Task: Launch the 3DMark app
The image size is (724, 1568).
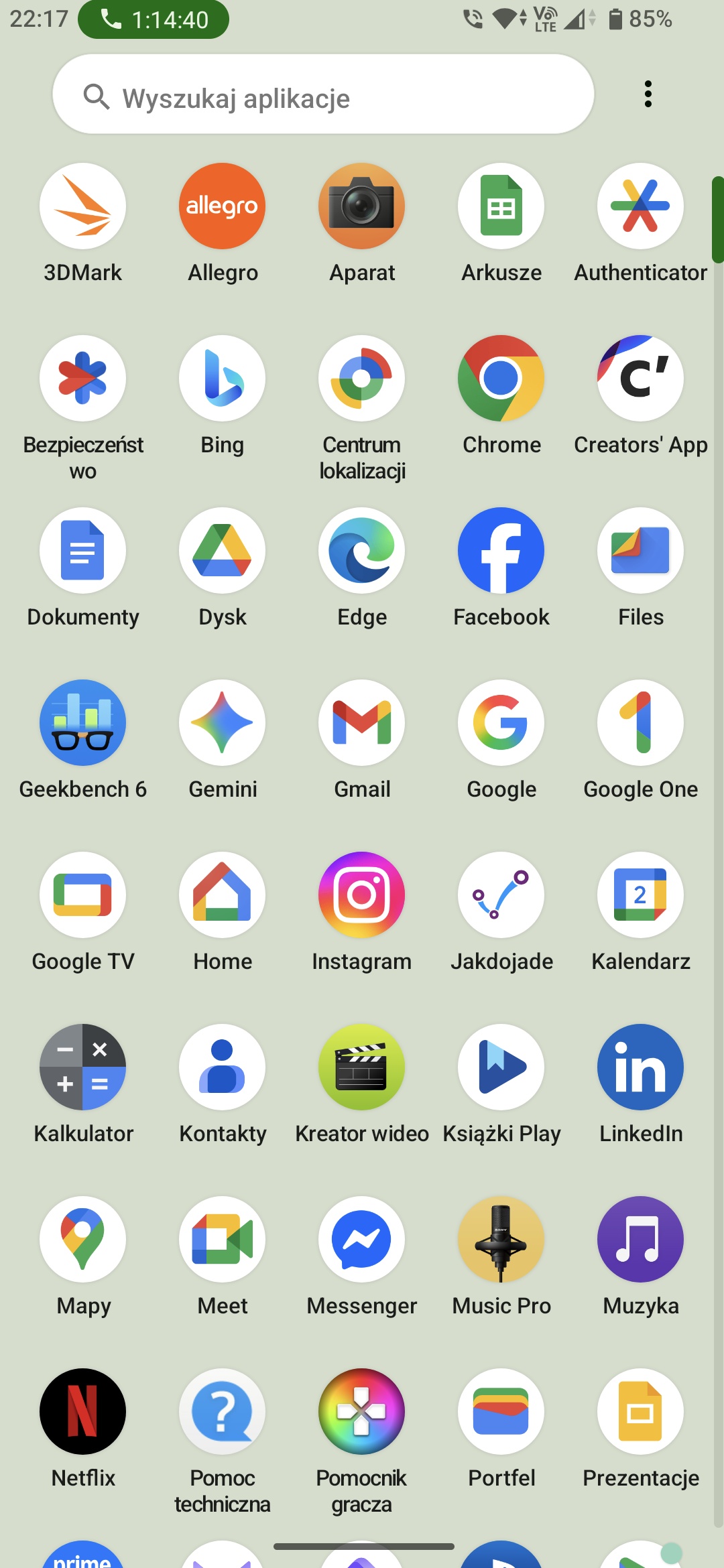Action: coord(82,206)
